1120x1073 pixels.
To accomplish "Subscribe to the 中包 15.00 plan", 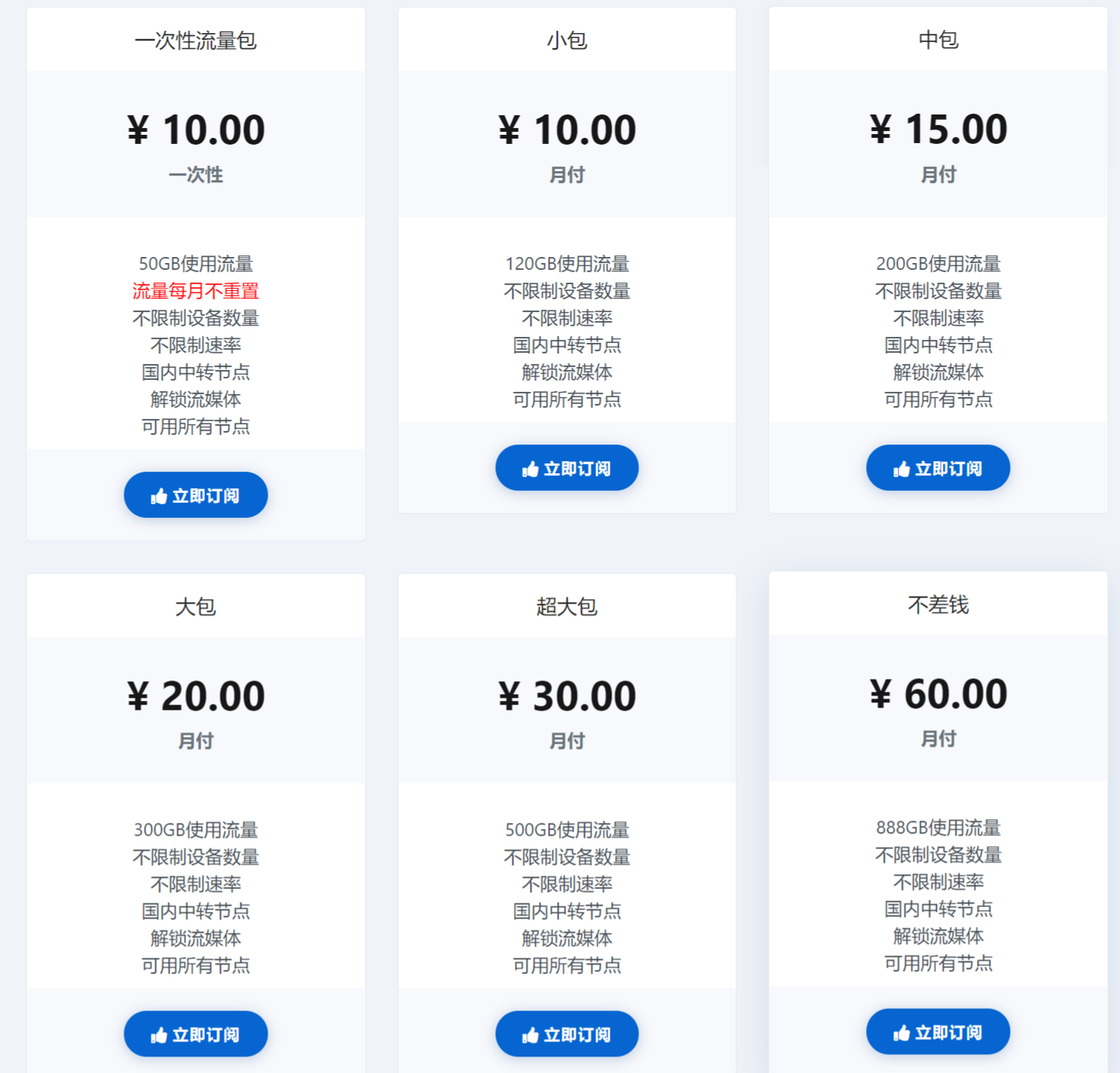I will click(x=938, y=468).
